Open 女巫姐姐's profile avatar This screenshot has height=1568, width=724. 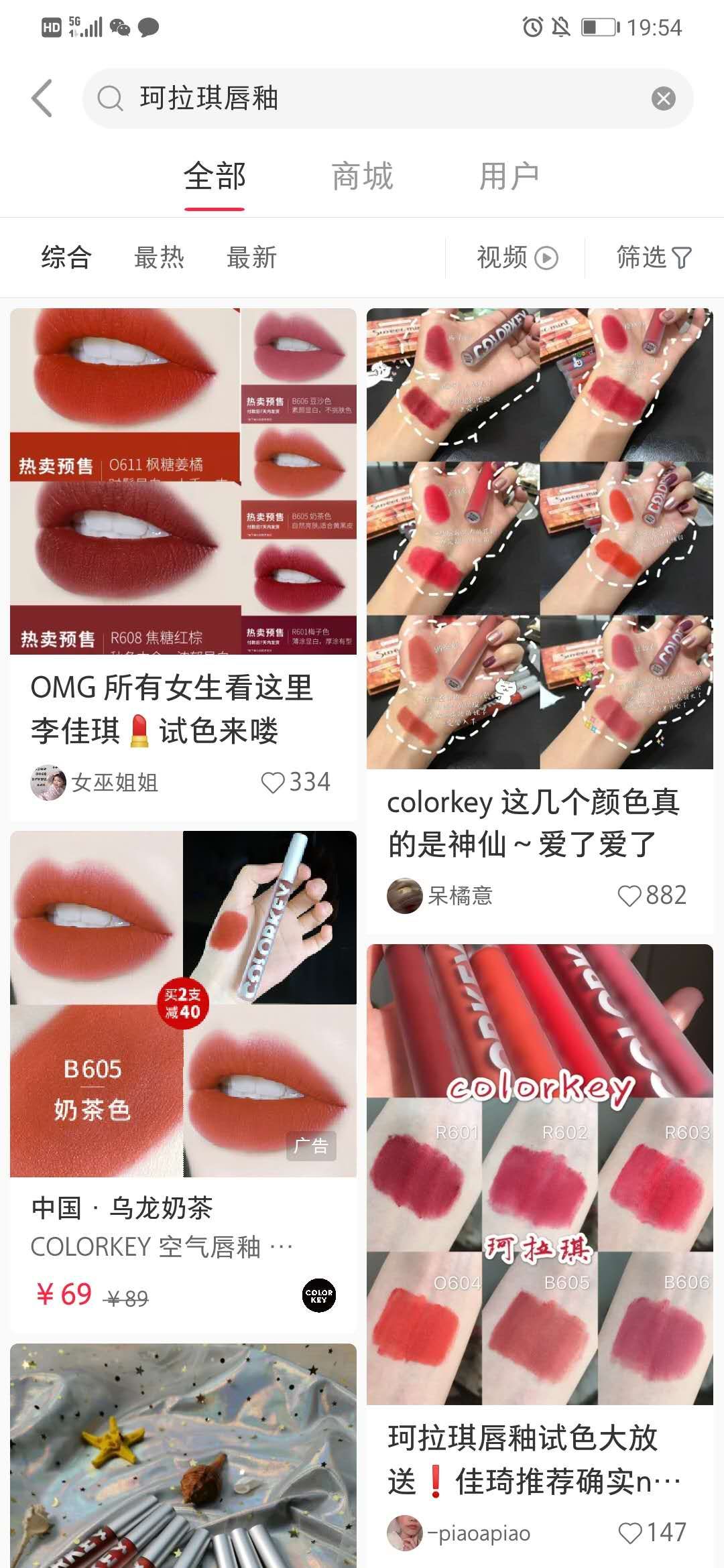click(x=48, y=782)
